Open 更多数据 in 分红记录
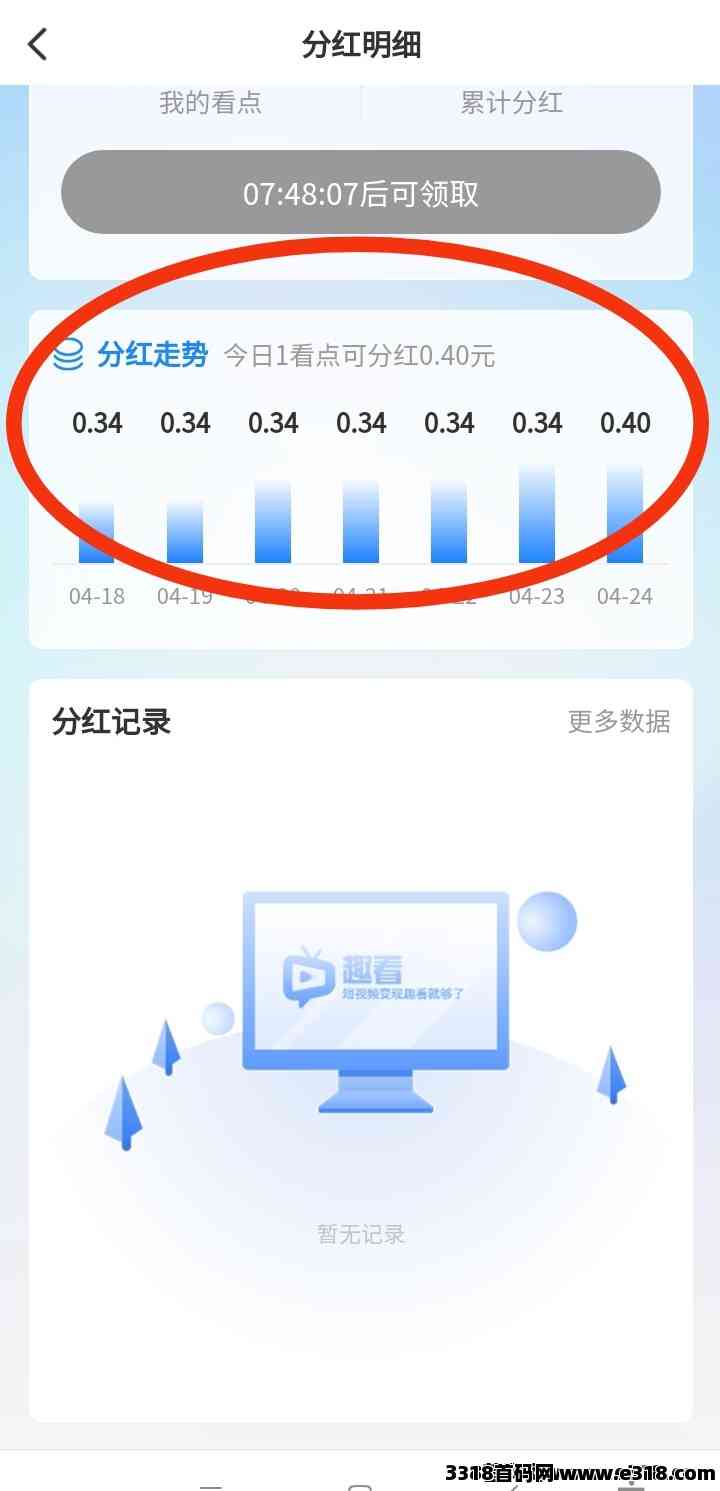 pyautogui.click(x=619, y=721)
